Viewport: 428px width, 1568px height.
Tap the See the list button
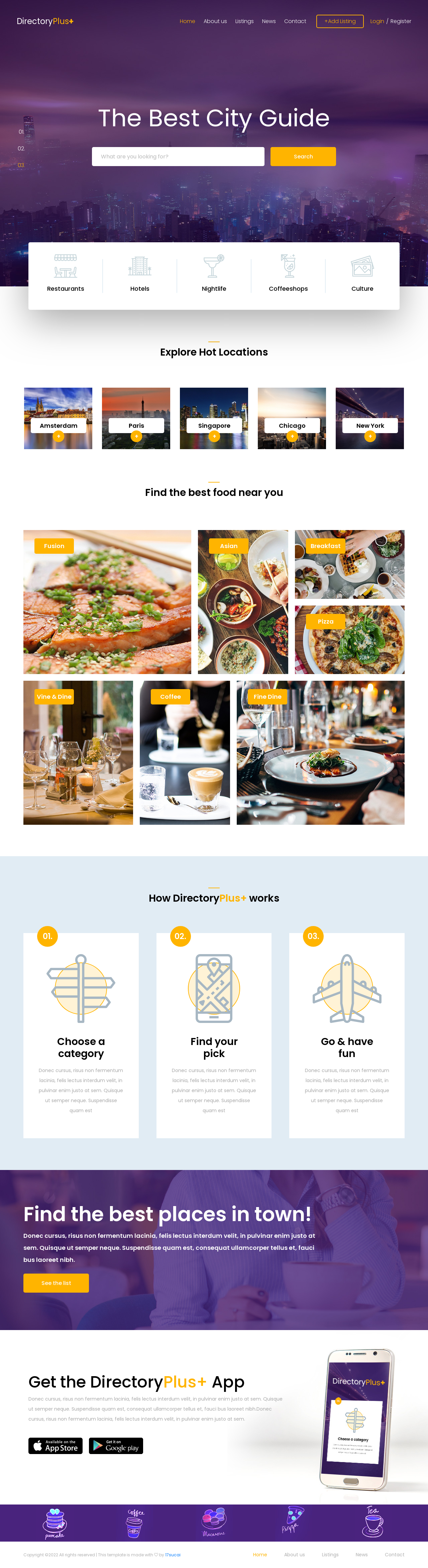(56, 1283)
